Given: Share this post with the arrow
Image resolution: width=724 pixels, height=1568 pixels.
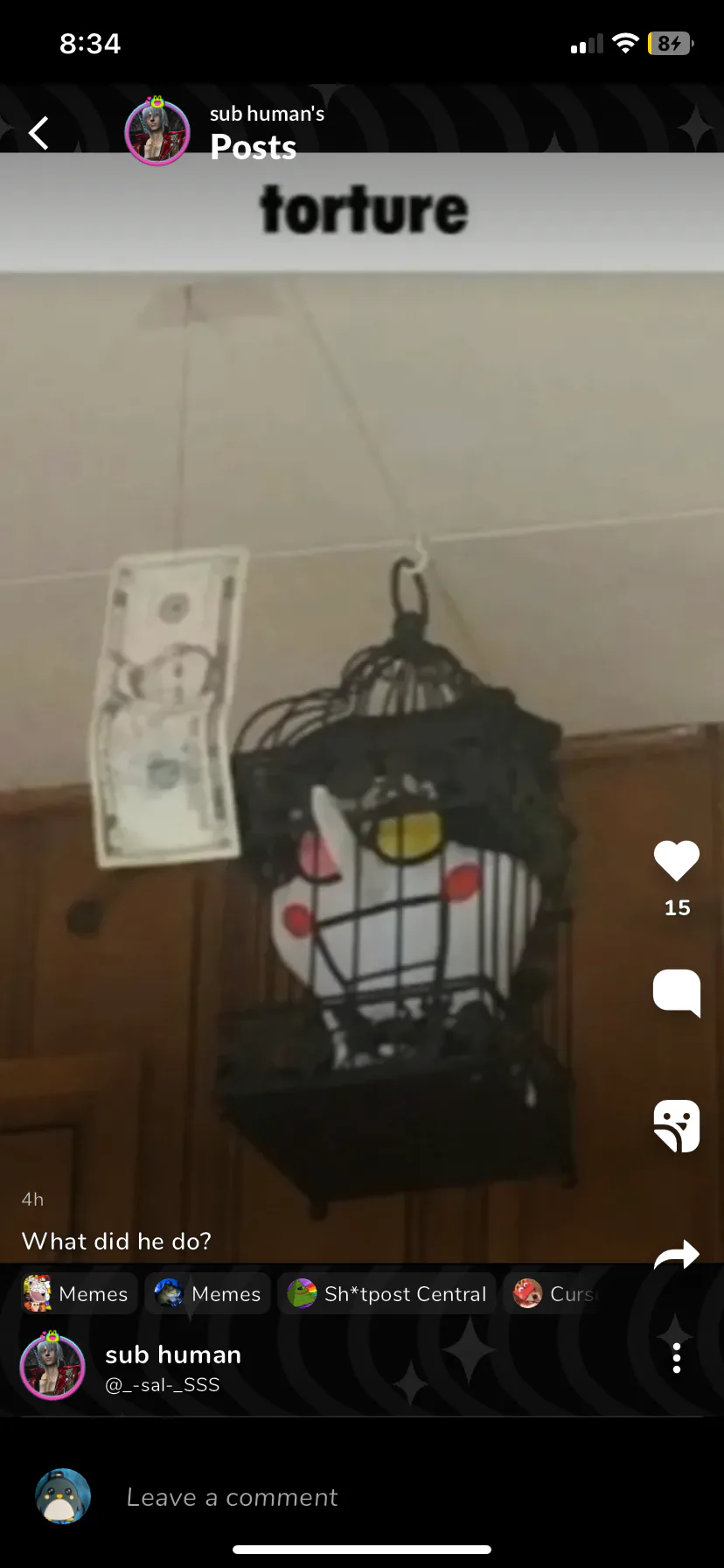Looking at the screenshot, I should coord(677,1256).
